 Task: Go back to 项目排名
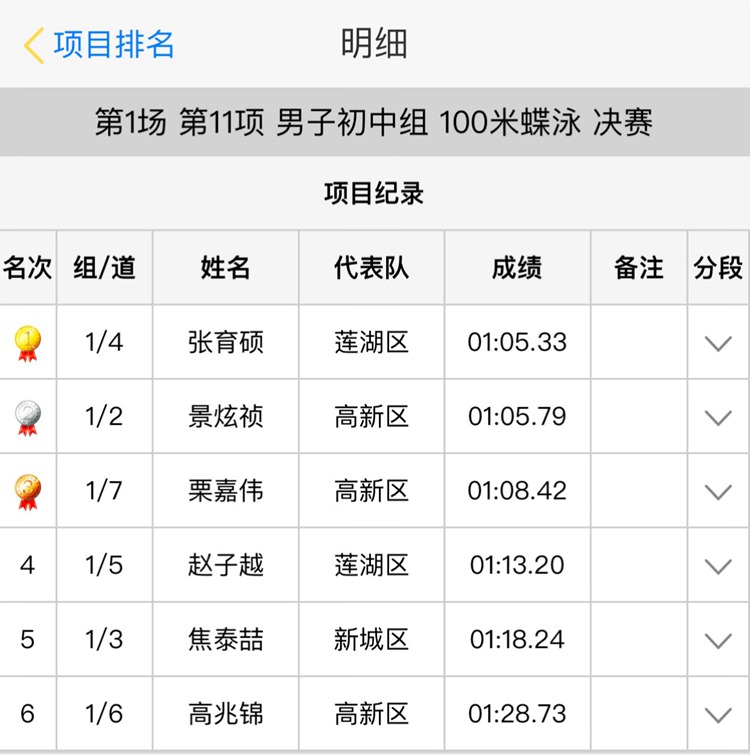(99, 45)
